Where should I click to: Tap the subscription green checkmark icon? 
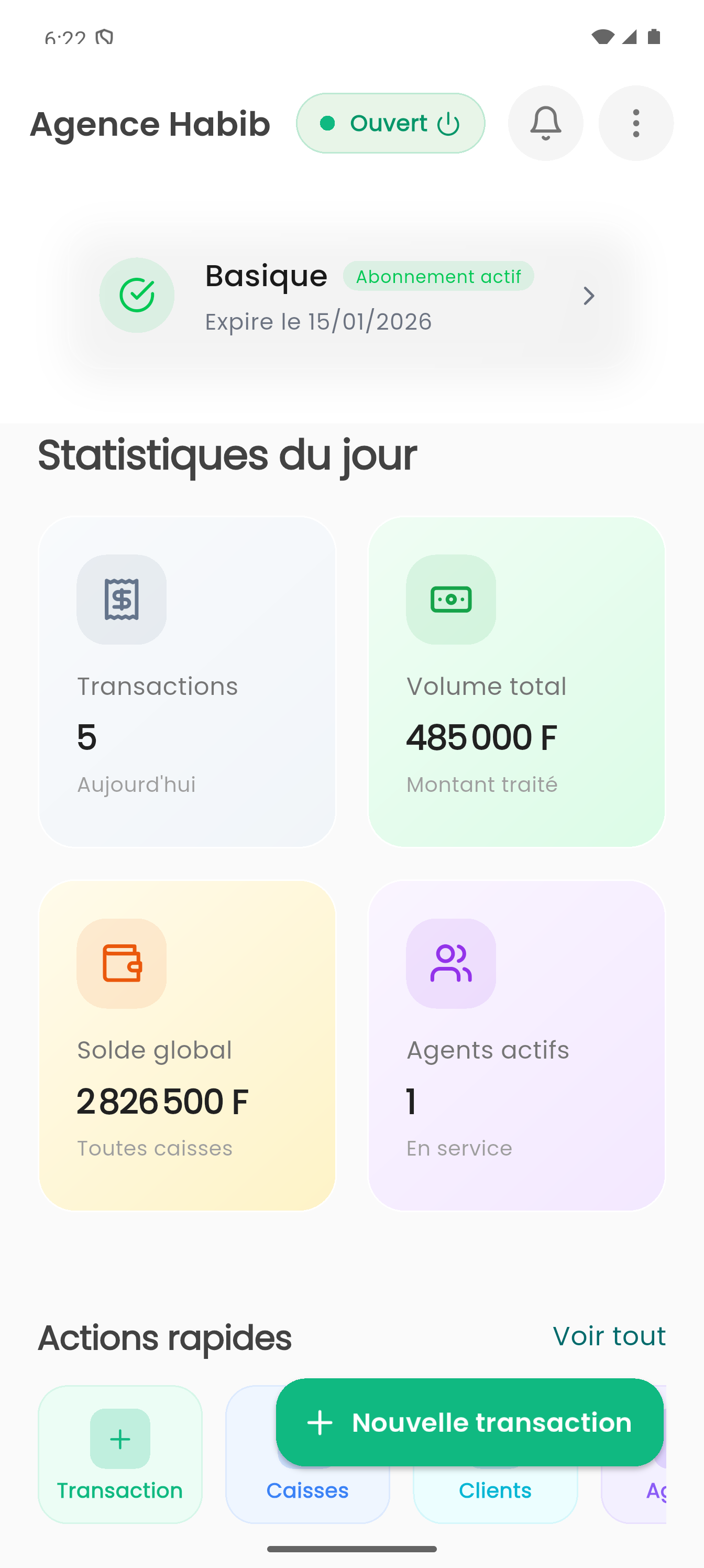136,295
